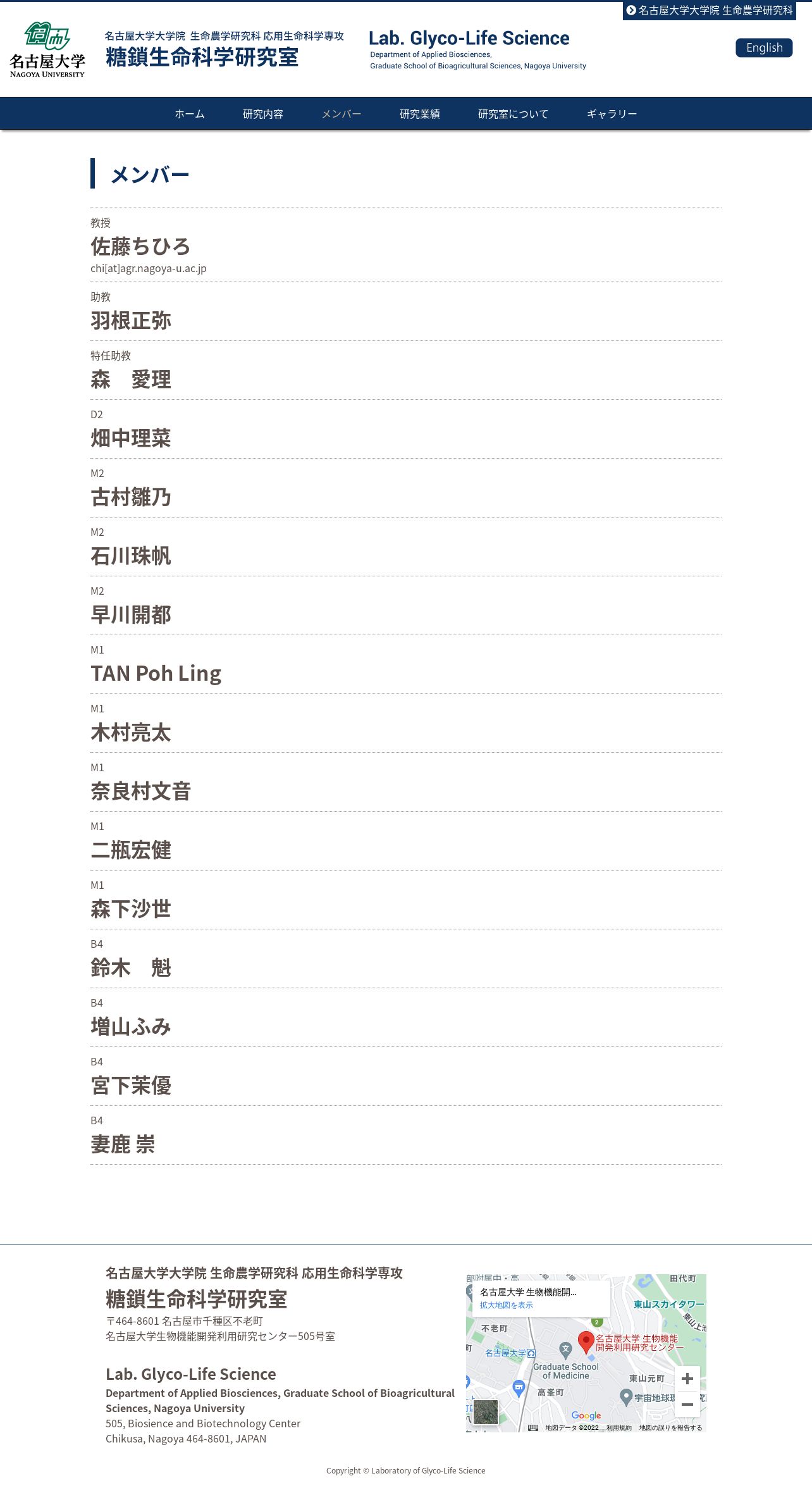View the ギャラリー page
Screen dimensions: 812x1495
pos(612,114)
